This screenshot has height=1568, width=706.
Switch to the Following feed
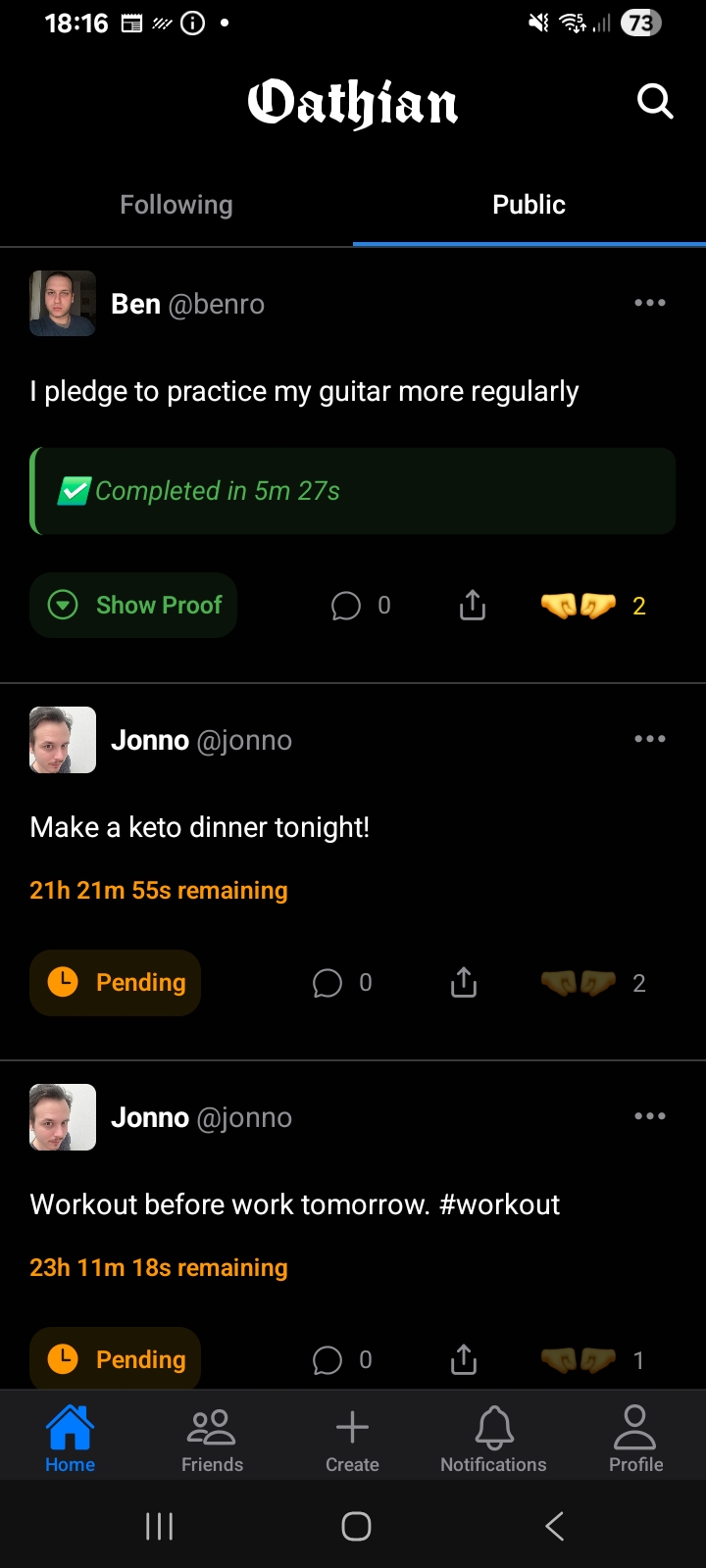click(176, 204)
